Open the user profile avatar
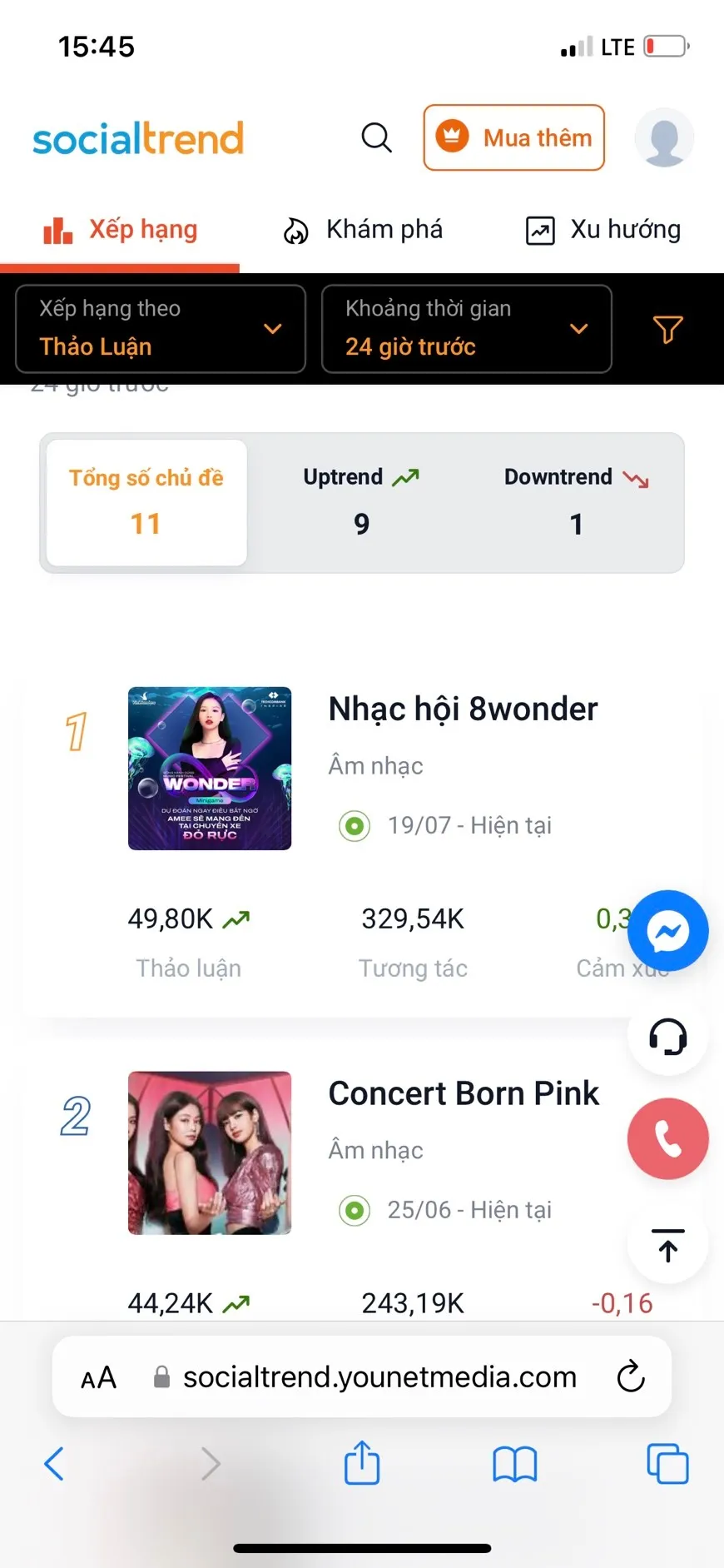 coord(664,138)
